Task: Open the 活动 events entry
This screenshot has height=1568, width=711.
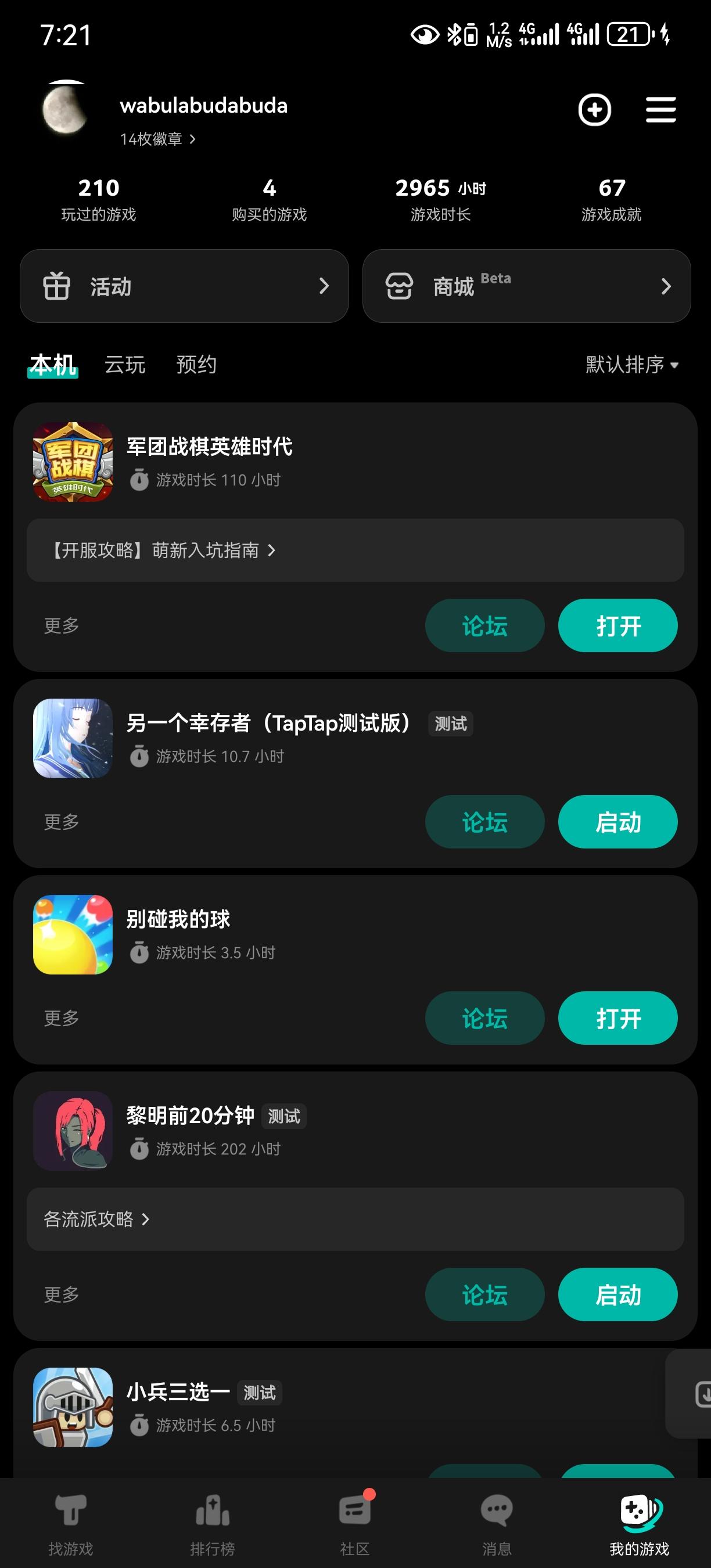Action: click(184, 286)
